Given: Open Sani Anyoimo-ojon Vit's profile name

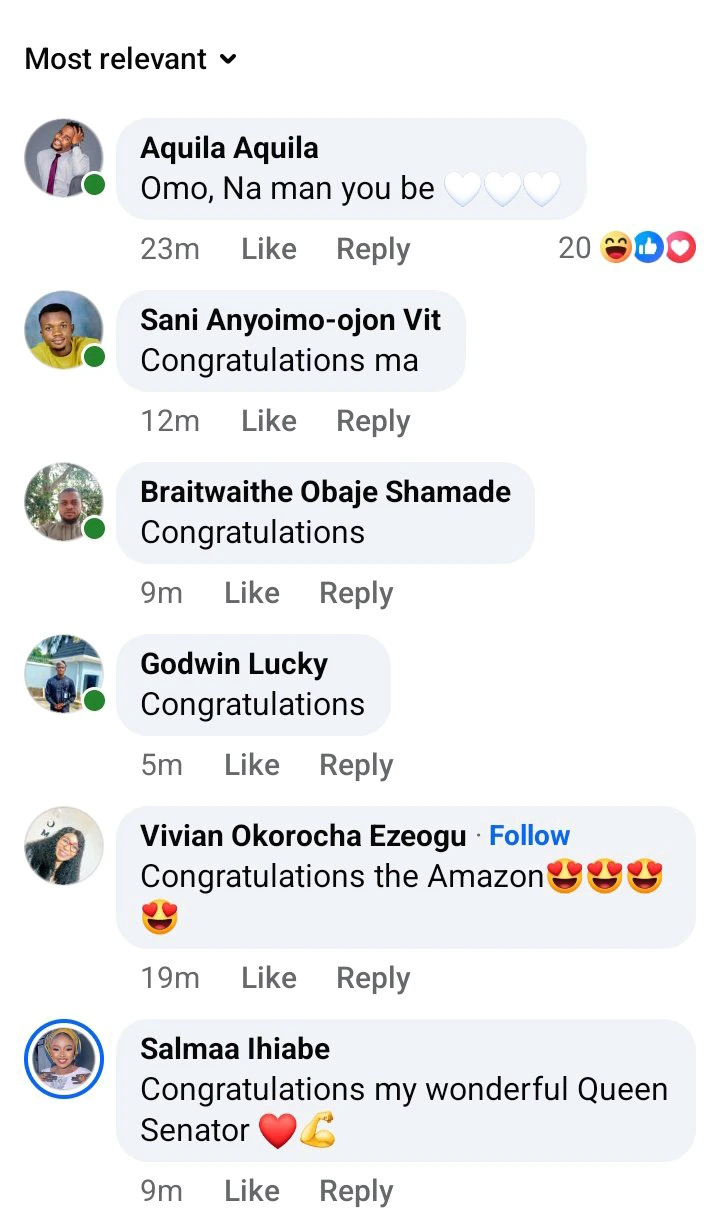Looking at the screenshot, I should point(290,320).
